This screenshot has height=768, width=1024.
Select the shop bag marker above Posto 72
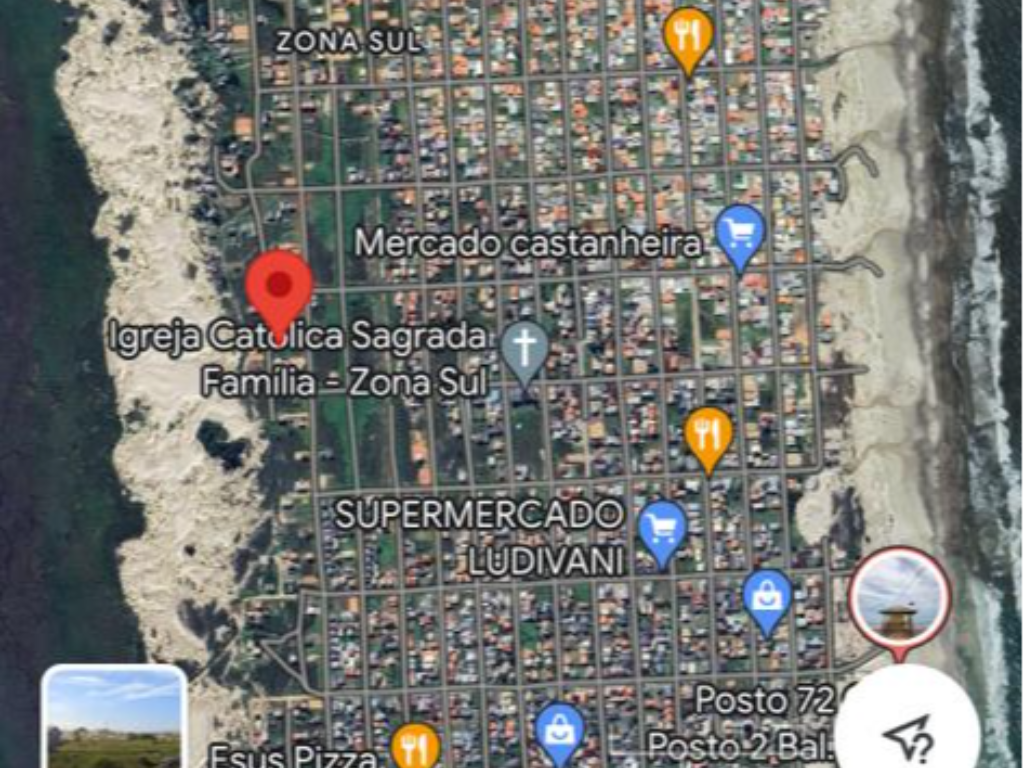pyautogui.click(x=768, y=598)
